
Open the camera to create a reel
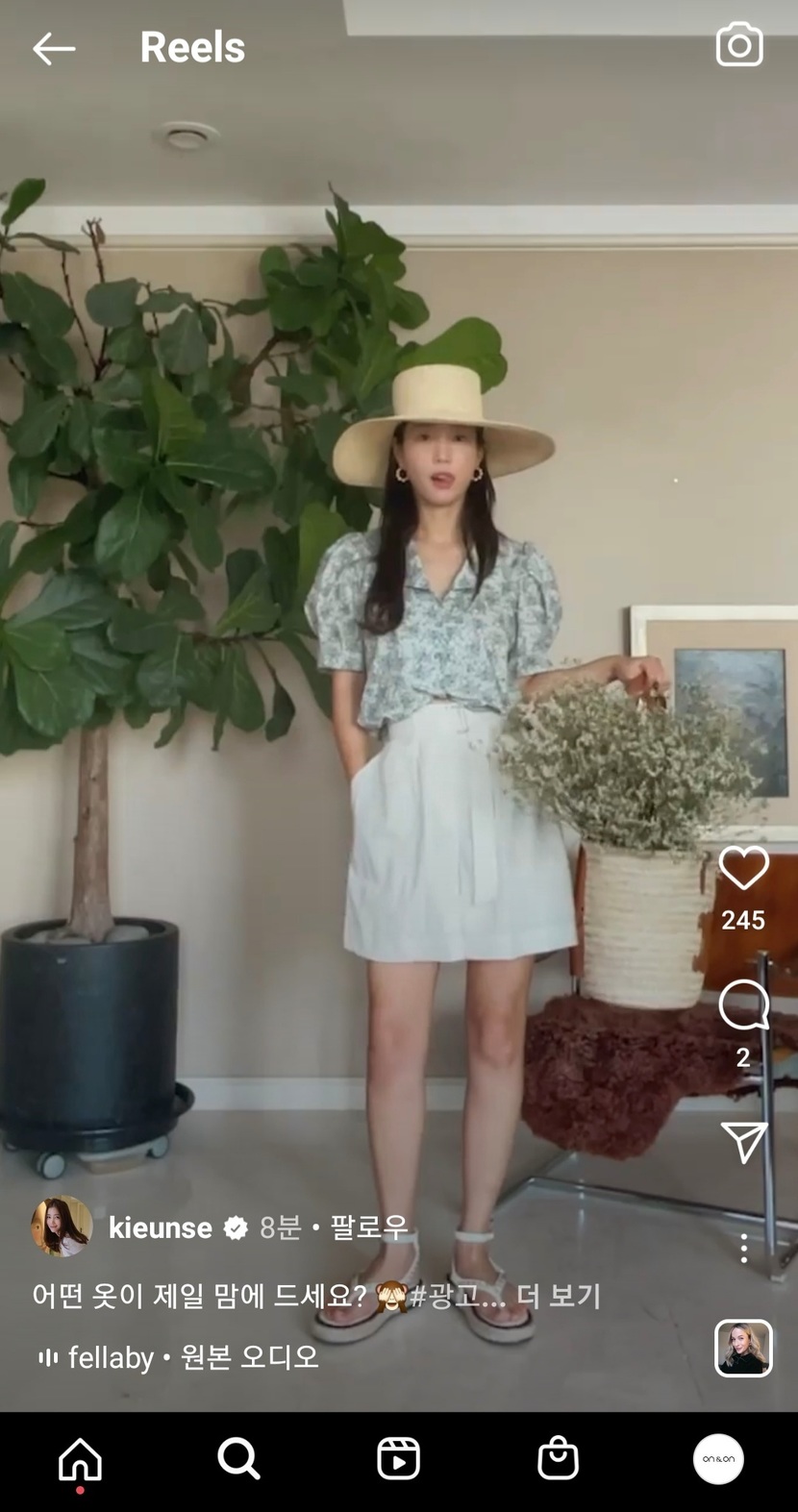[739, 45]
